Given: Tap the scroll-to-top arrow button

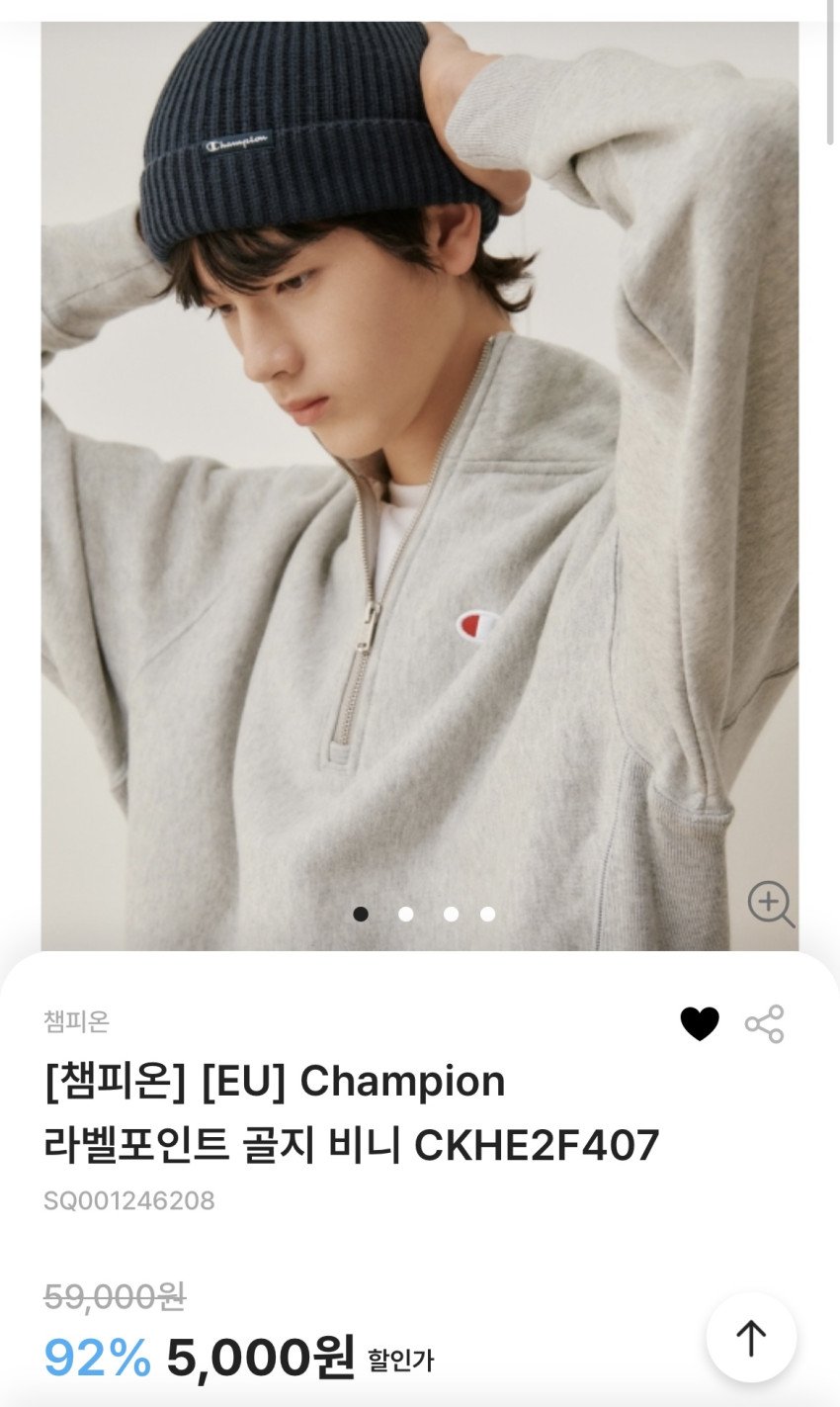Looking at the screenshot, I should point(751,1338).
